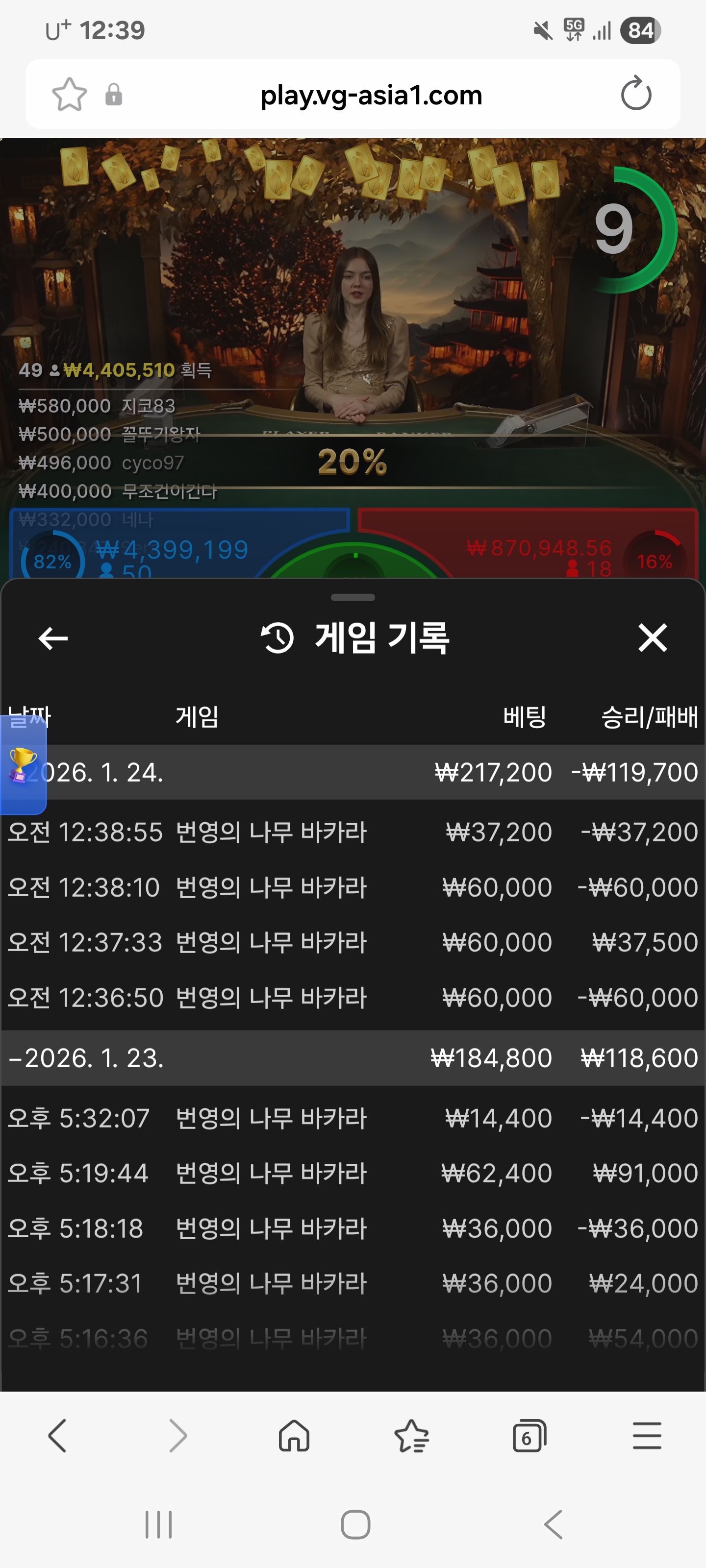
Task: Open the browser bookmarks list
Action: (412, 1437)
